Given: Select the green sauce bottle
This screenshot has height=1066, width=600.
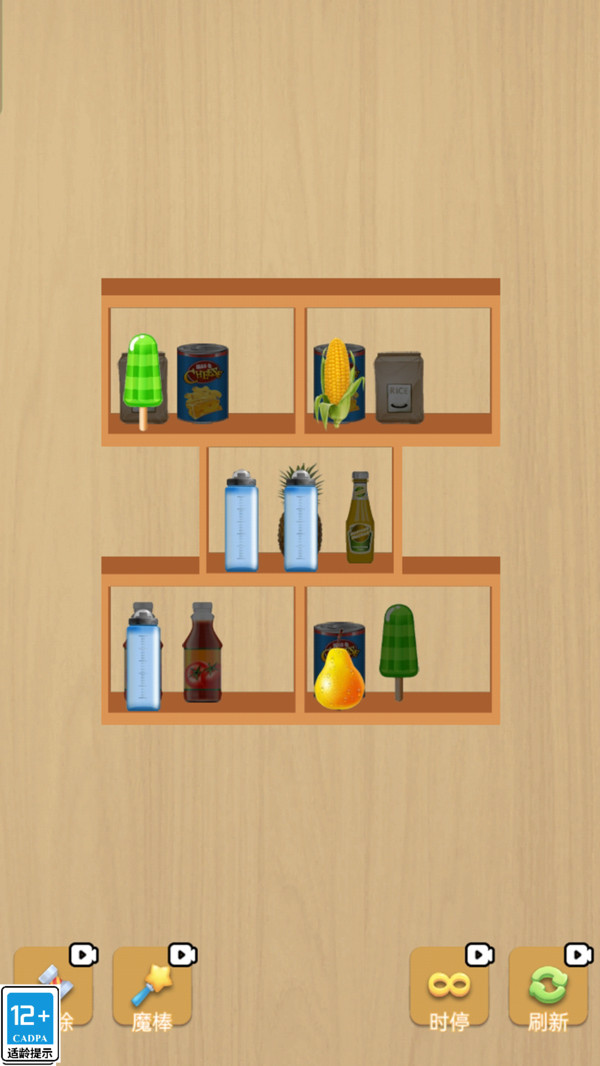Looking at the screenshot, I should click(360, 518).
